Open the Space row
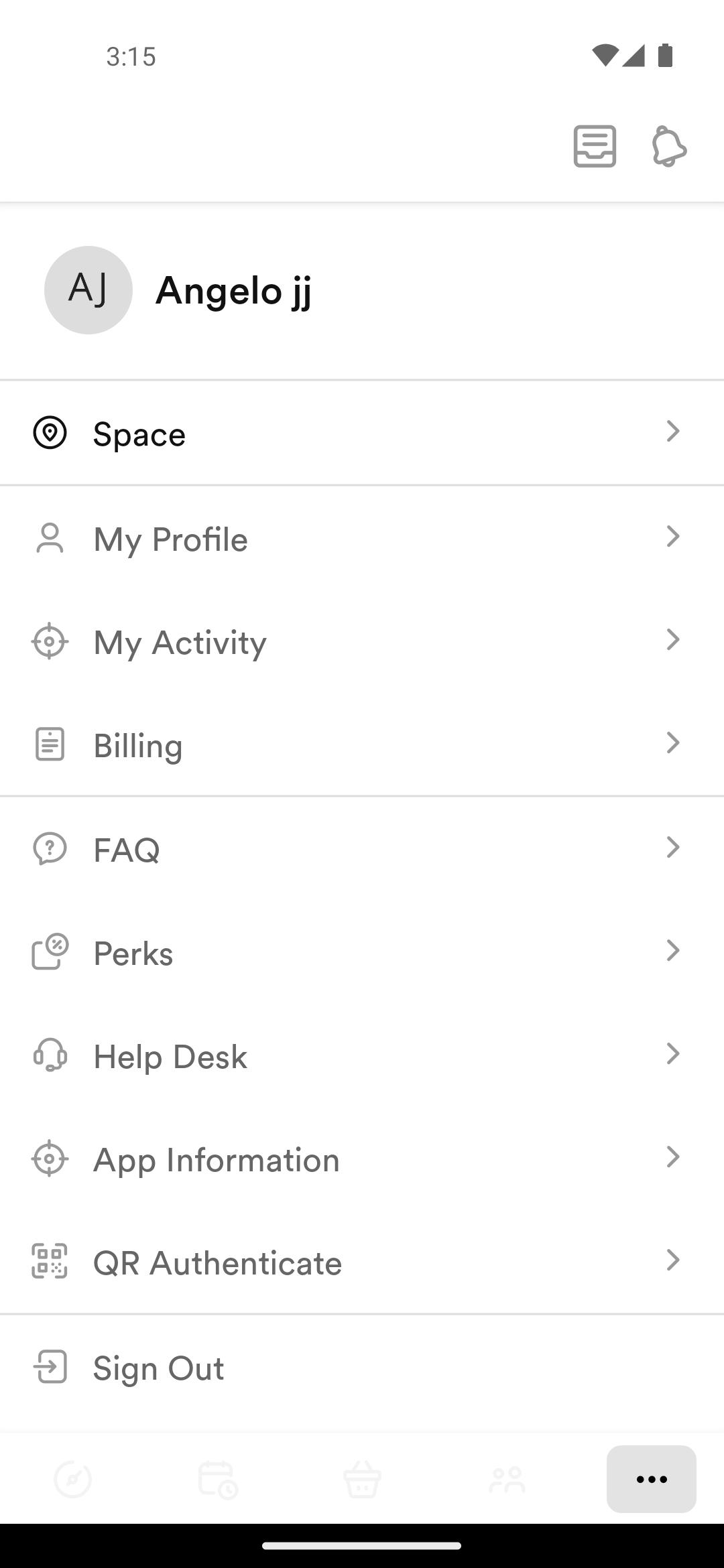The width and height of the screenshot is (724, 1568). [362, 433]
